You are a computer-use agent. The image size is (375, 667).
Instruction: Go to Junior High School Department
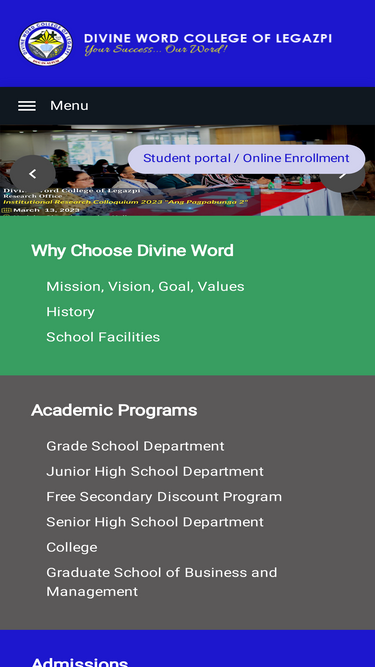coord(155,471)
